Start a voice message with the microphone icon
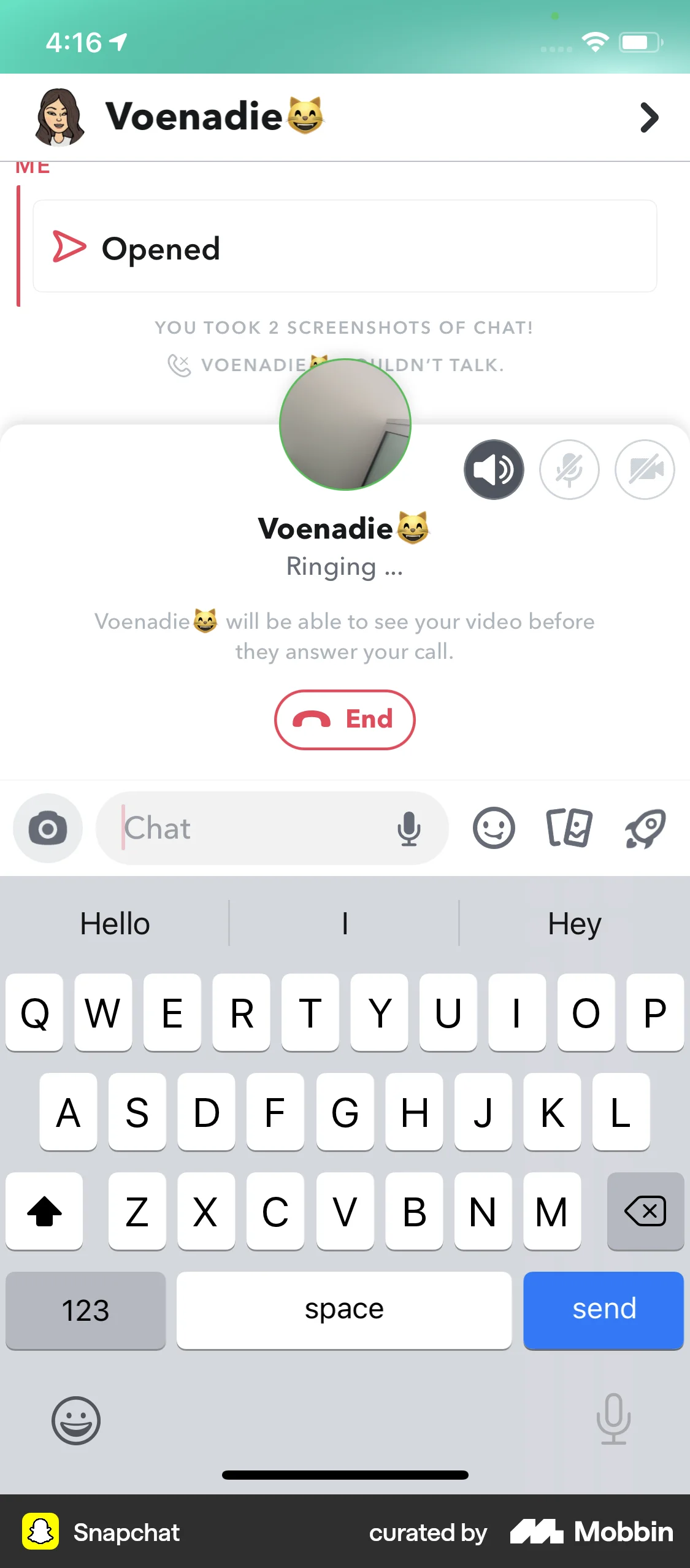 [x=410, y=828]
